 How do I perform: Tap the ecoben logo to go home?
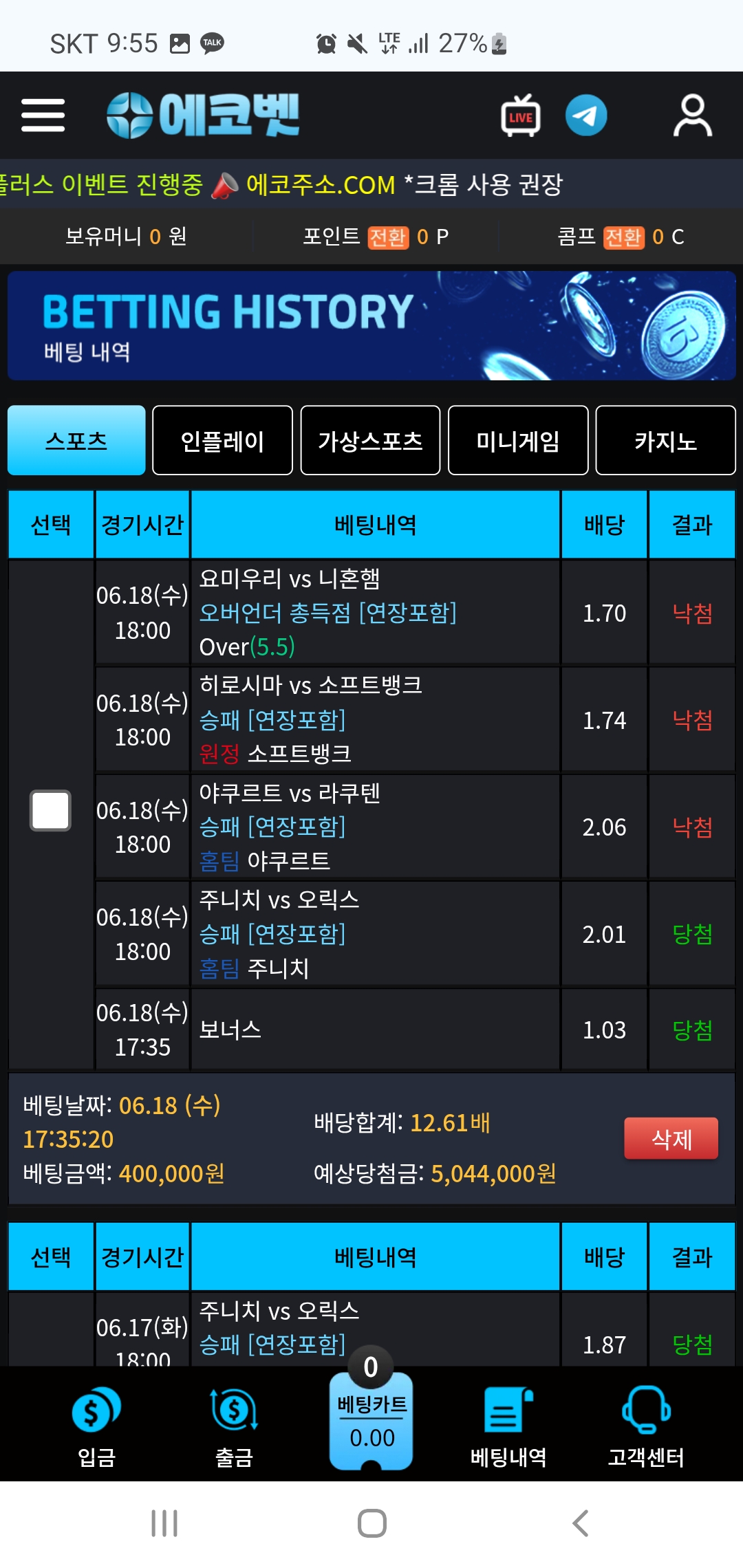[203, 116]
